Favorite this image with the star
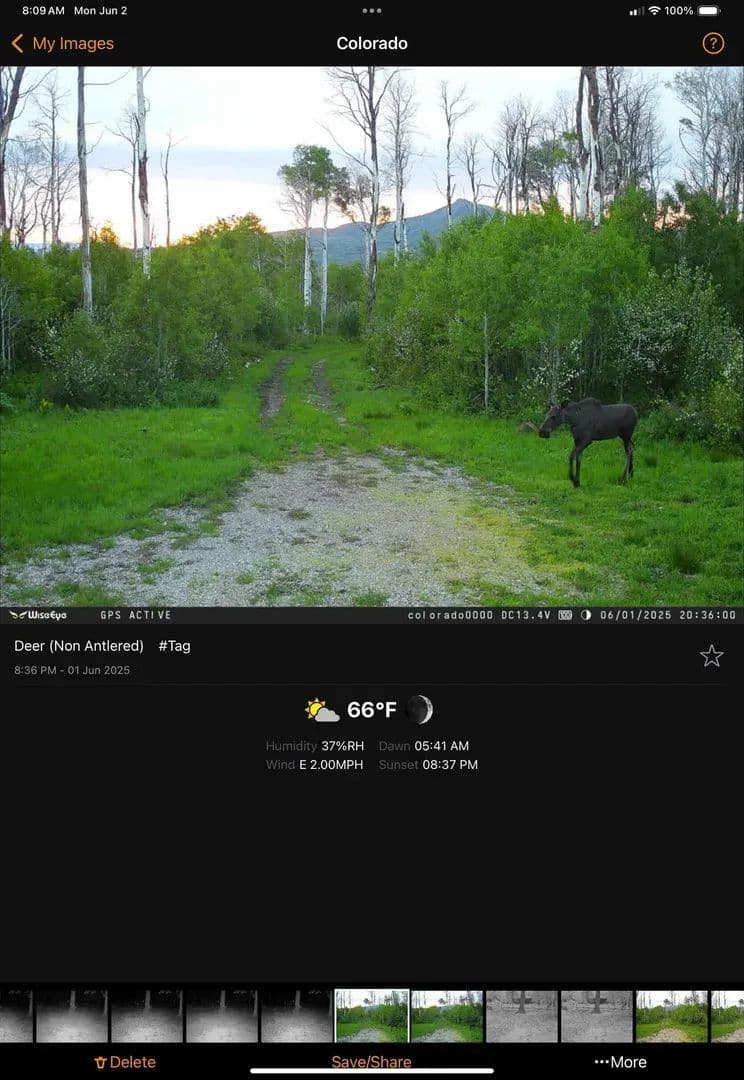The width and height of the screenshot is (744, 1080). click(x=711, y=656)
